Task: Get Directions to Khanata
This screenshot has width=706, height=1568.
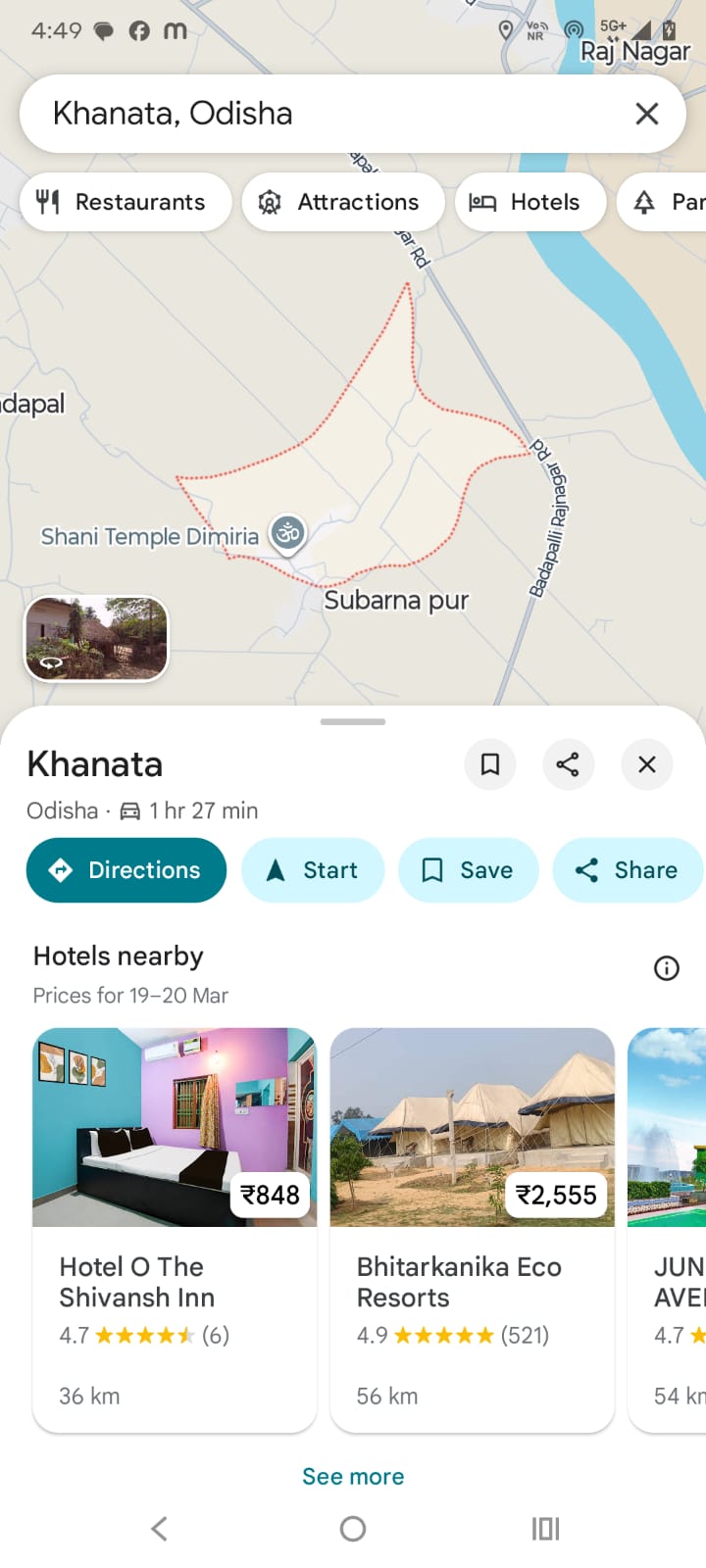Action: [126, 870]
